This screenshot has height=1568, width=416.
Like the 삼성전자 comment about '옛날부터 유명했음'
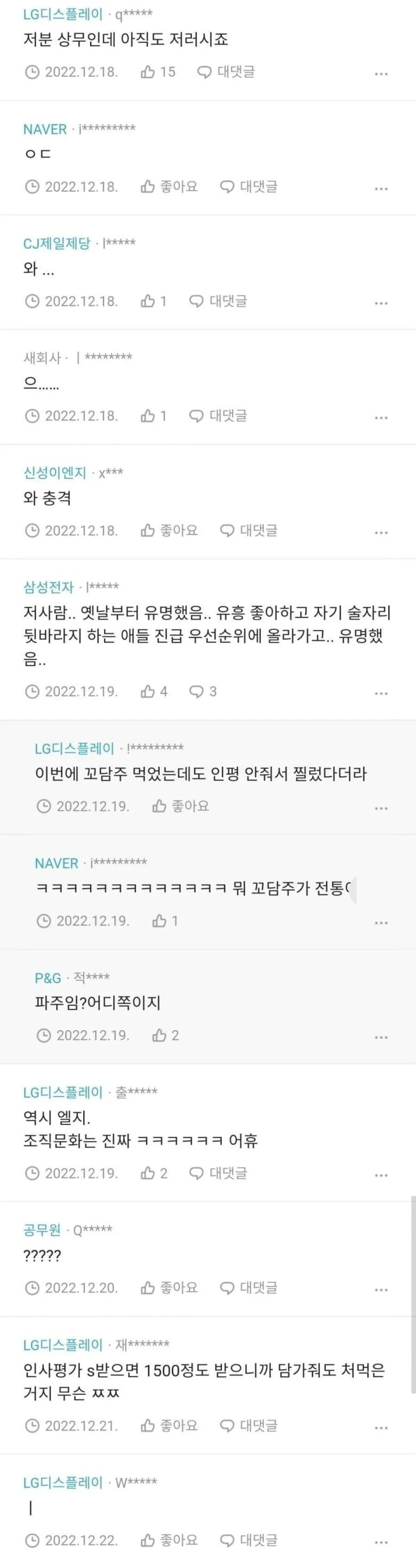pyautogui.click(x=153, y=691)
